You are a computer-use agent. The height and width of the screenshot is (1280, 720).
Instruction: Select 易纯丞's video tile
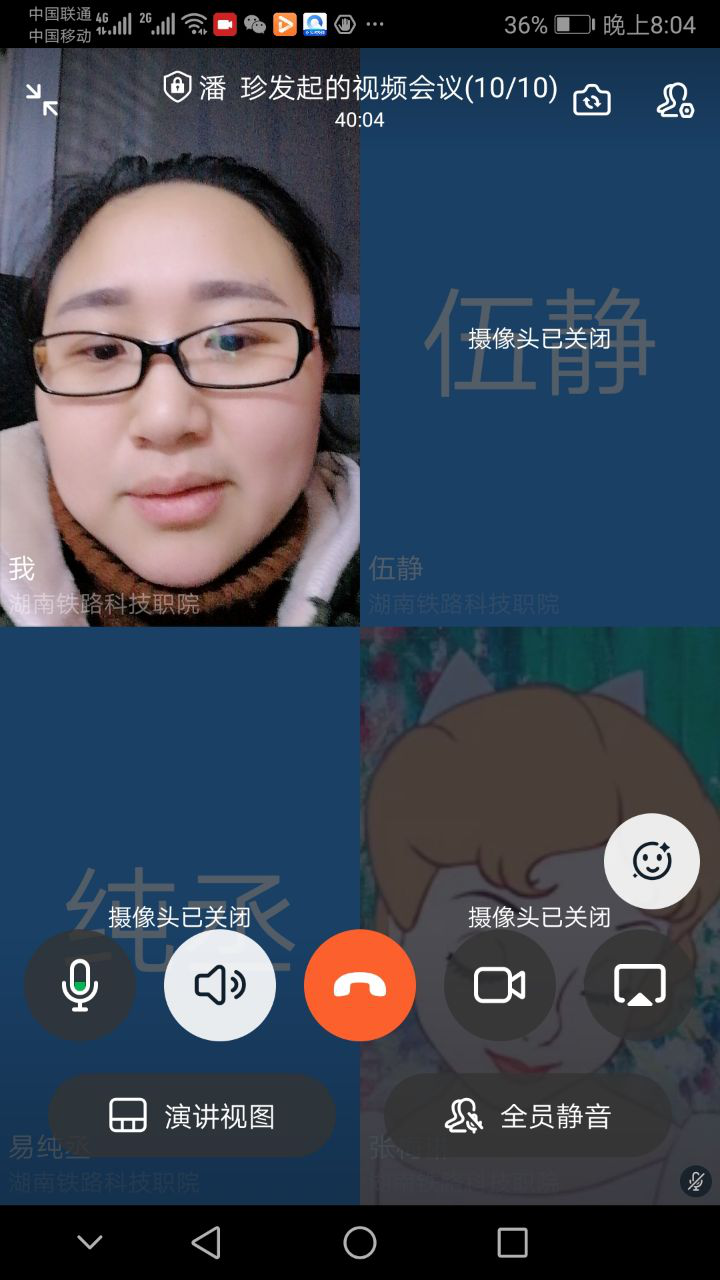180,916
